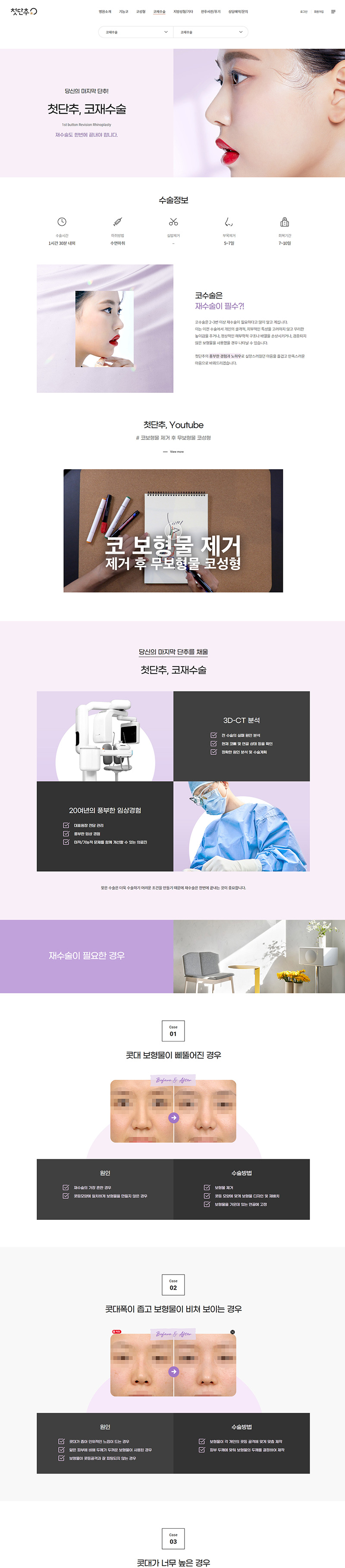345x1568 pixels.
Task: Select the 코재수술 menu item
Action: point(159,12)
